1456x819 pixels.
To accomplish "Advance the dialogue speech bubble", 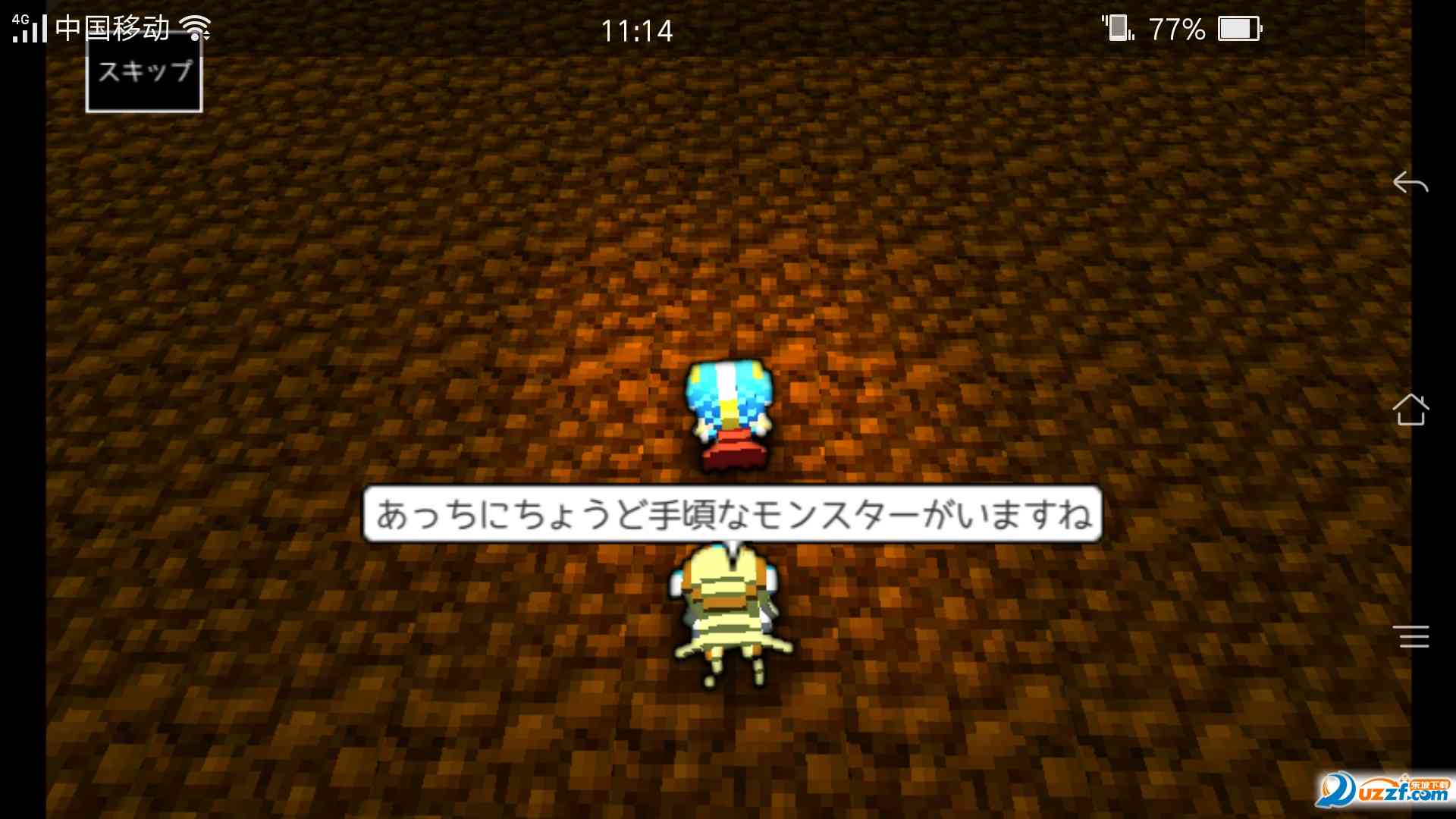I will click(732, 514).
